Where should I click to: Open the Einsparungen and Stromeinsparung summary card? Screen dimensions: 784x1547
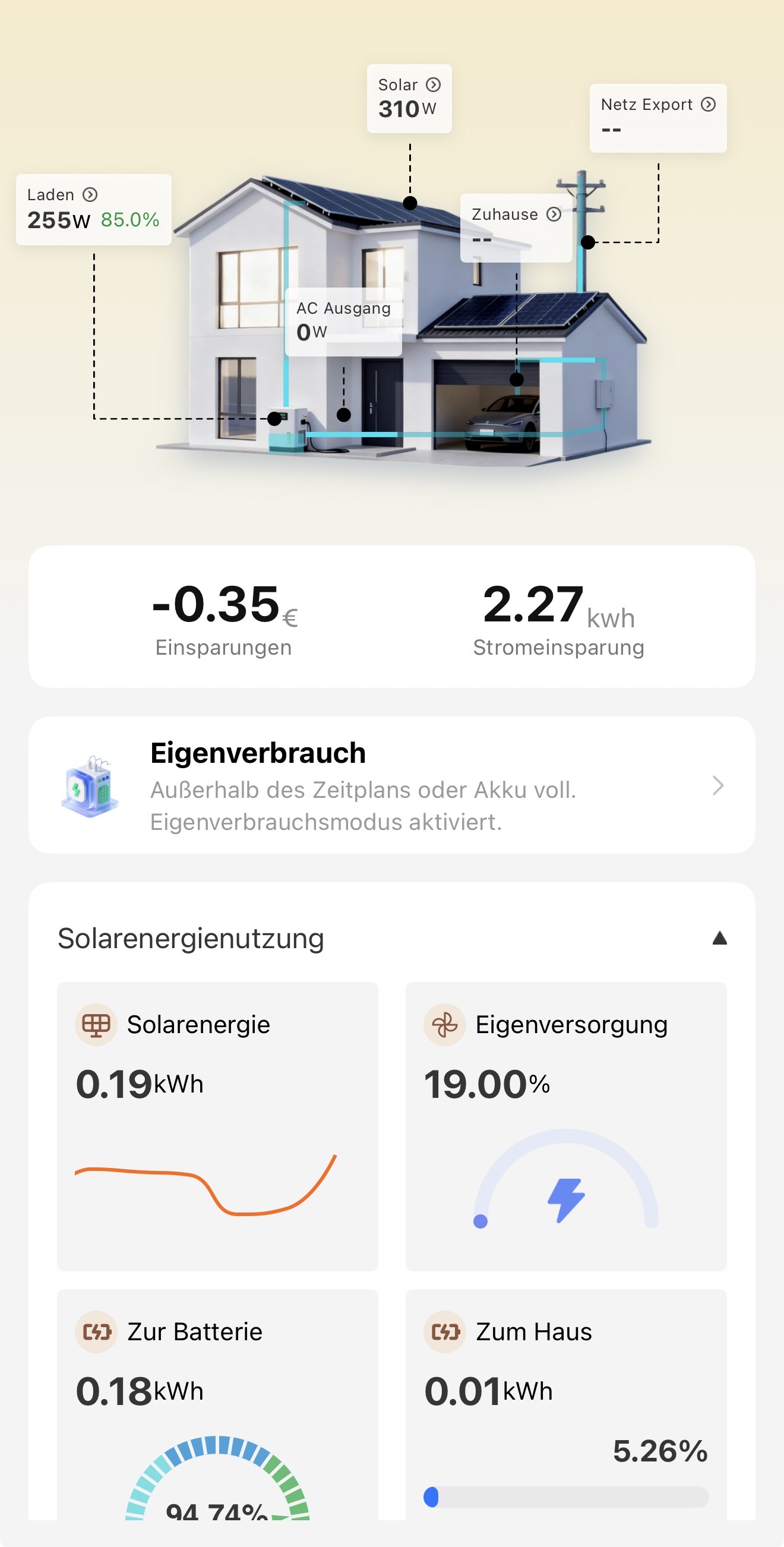click(x=392, y=617)
